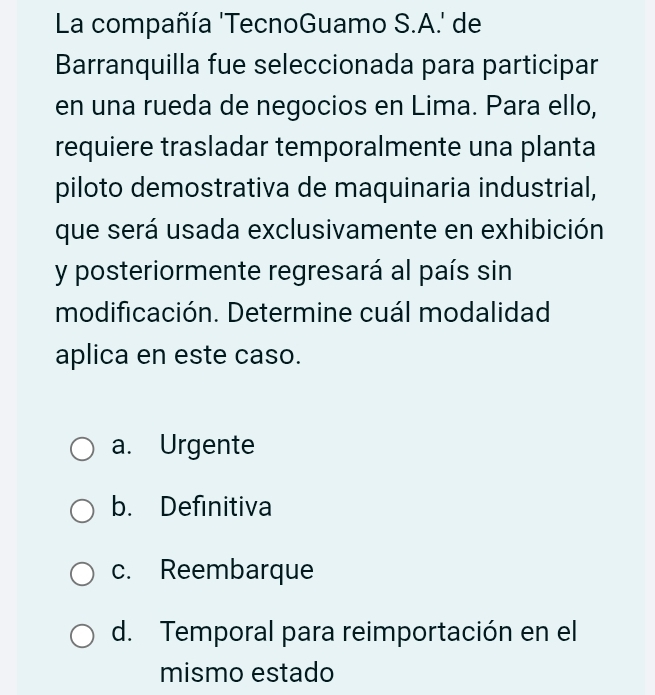Select answer option a. Urgente
This screenshot has width=655, height=695.
click(83, 448)
